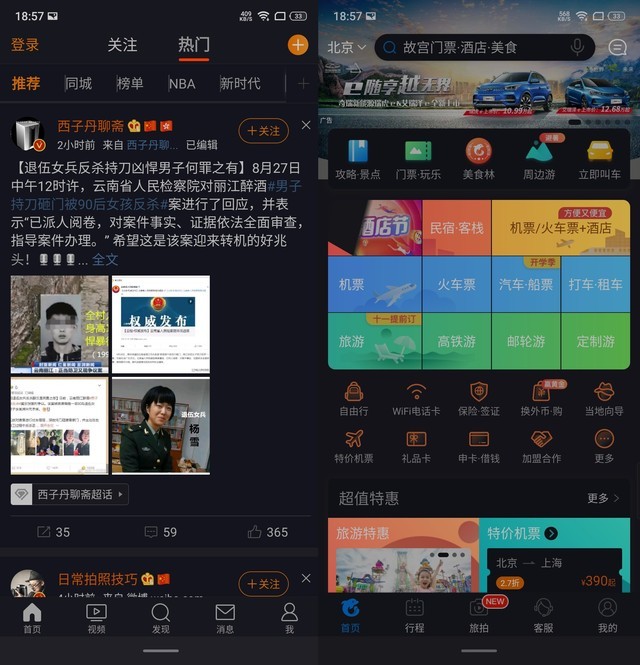The height and width of the screenshot is (665, 640).
Task: Open the 故宫门票·酒店·美食 search box
Action: (470, 47)
